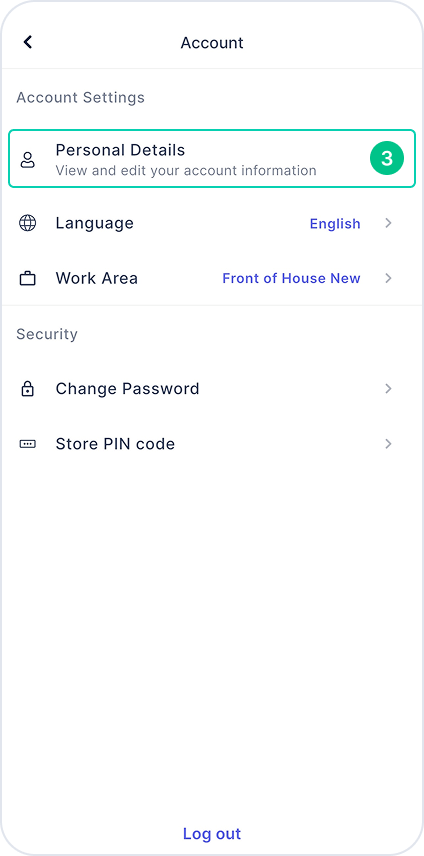Open Change Password
The height and width of the screenshot is (856, 424).
coord(212,389)
